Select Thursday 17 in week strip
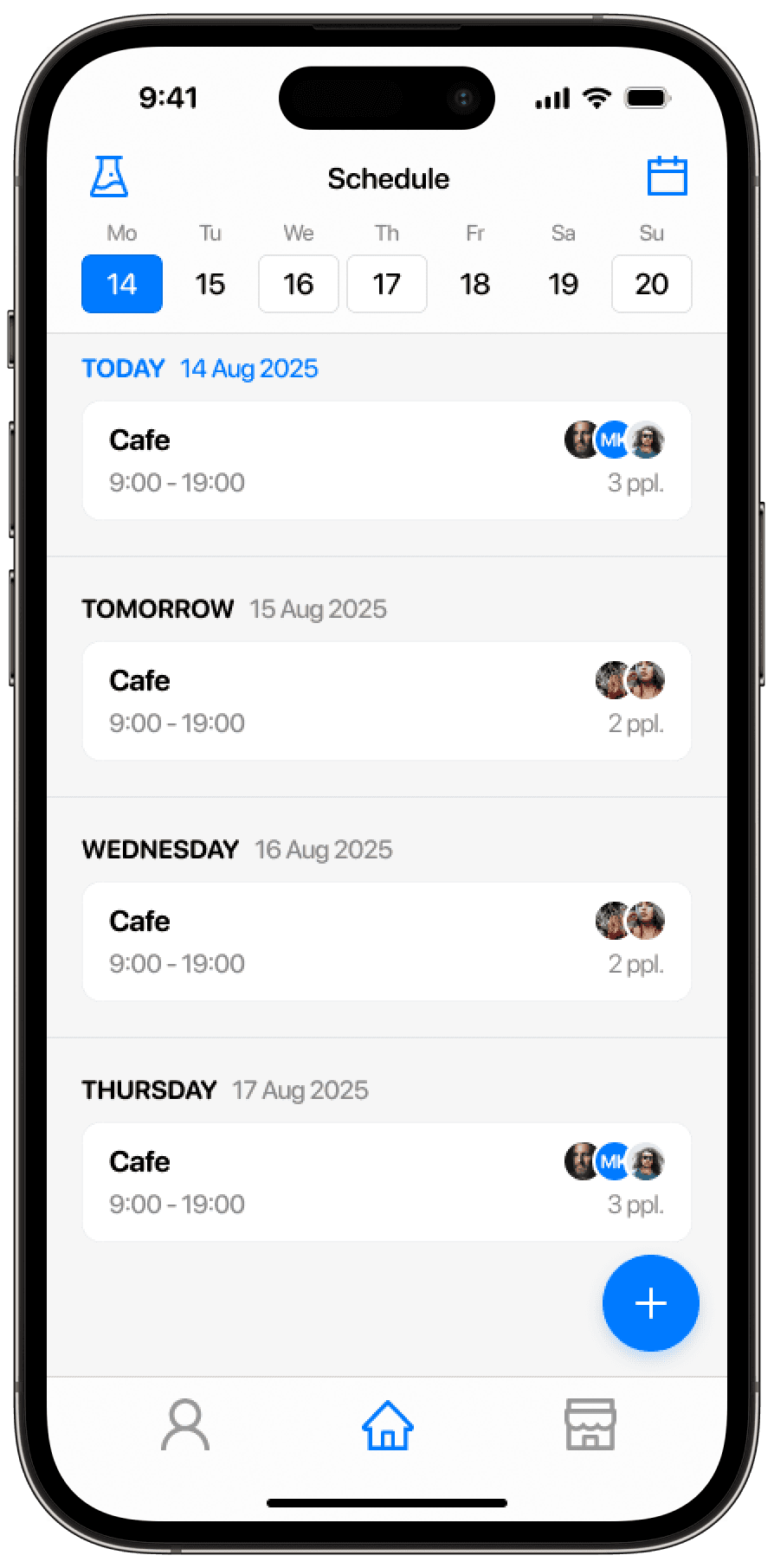Viewport: 774px width, 1568px height. 387,284
